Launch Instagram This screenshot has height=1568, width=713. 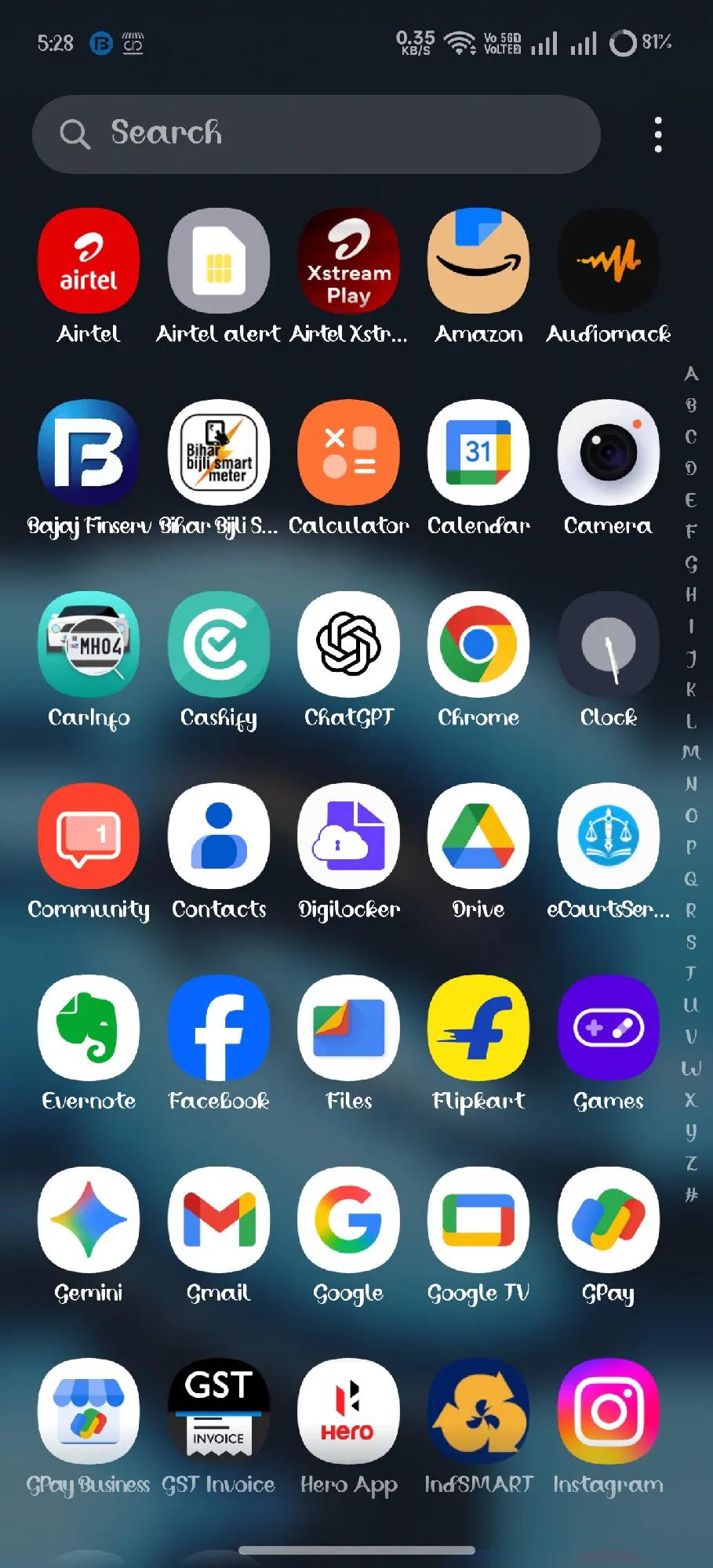point(608,1411)
